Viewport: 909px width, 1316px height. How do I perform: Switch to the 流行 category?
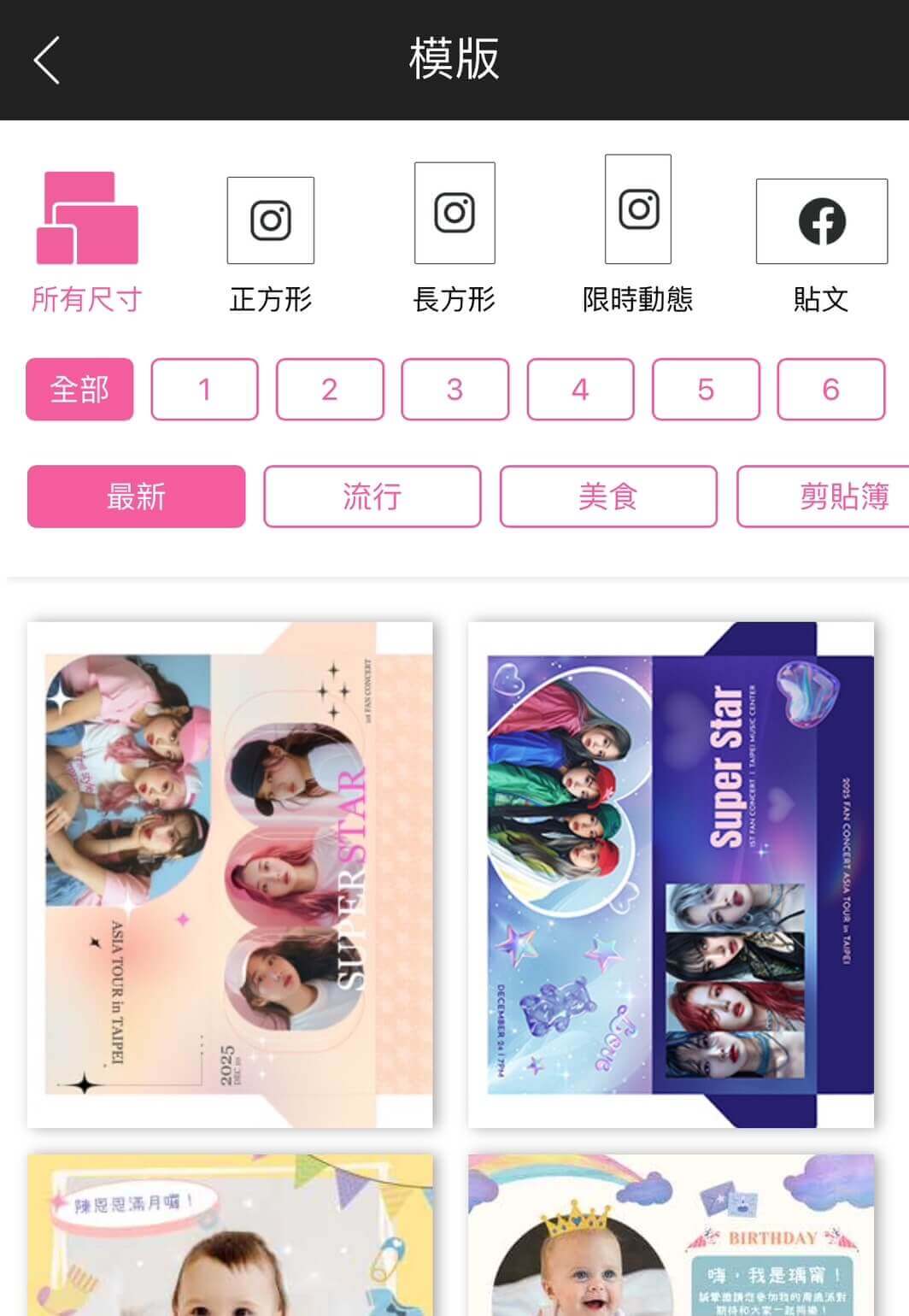point(372,496)
